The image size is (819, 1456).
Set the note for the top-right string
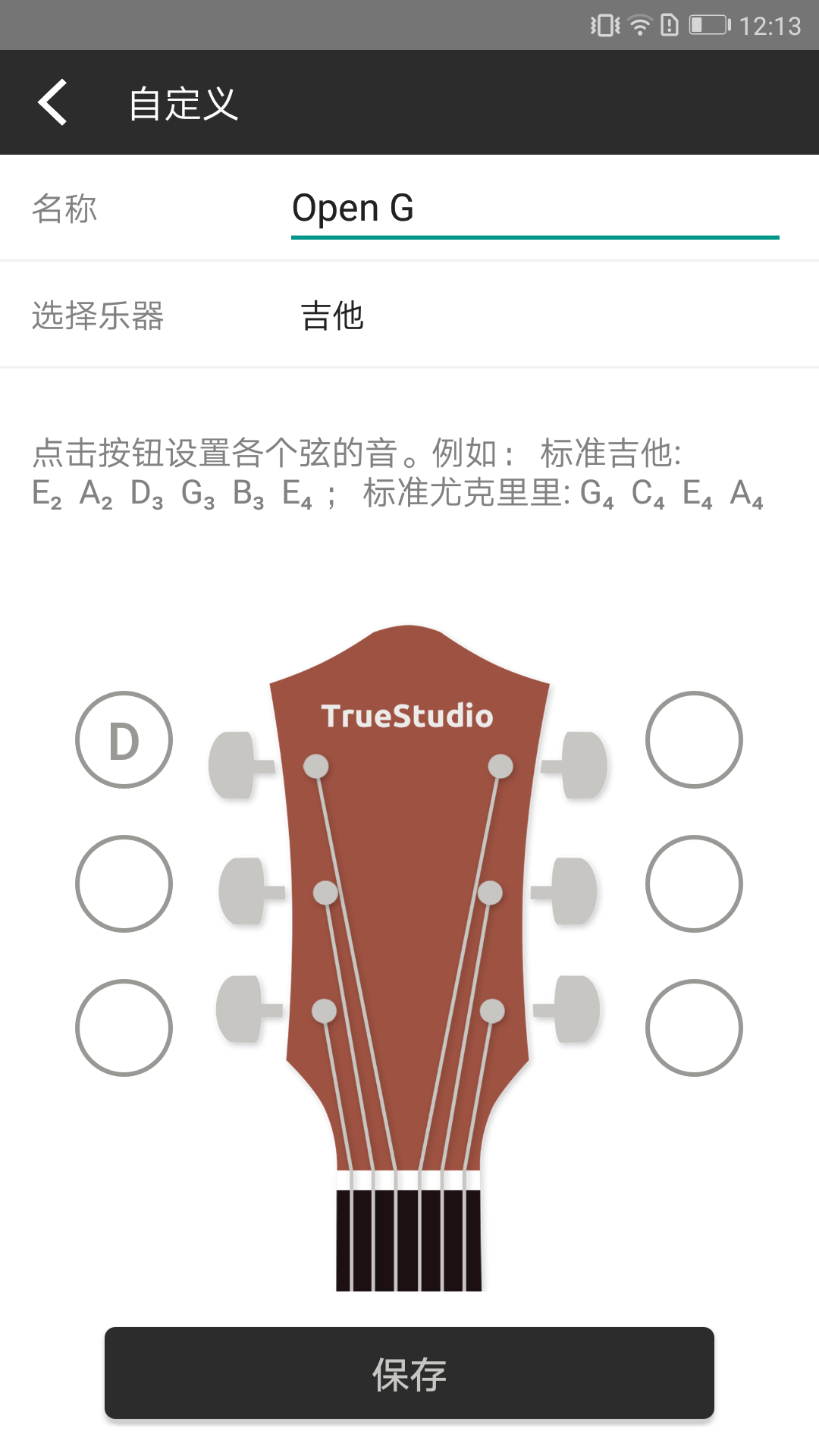[694, 740]
